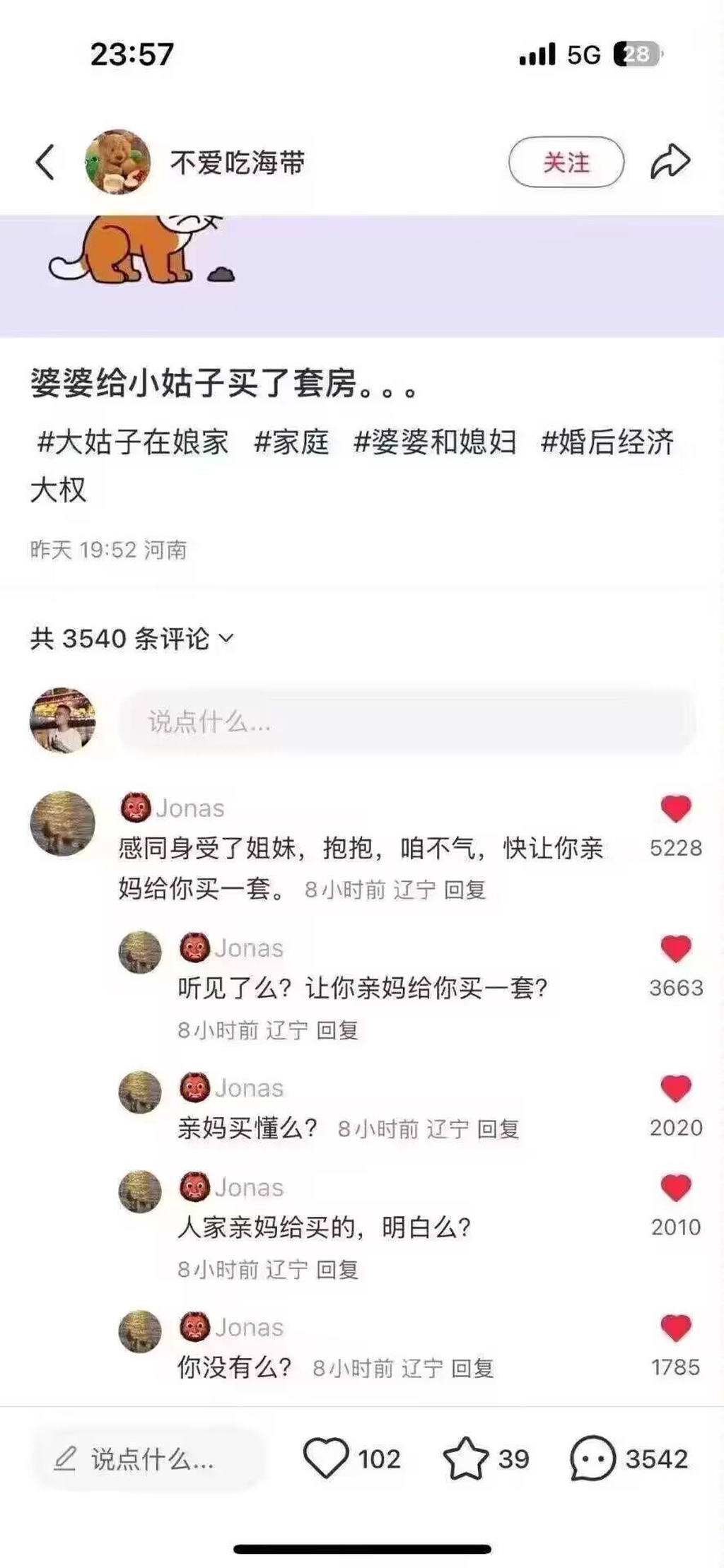Viewport: 724px width, 1568px height.
Task: Like the comment 人家亲妈给买的,明白么?
Action: coord(675,1188)
